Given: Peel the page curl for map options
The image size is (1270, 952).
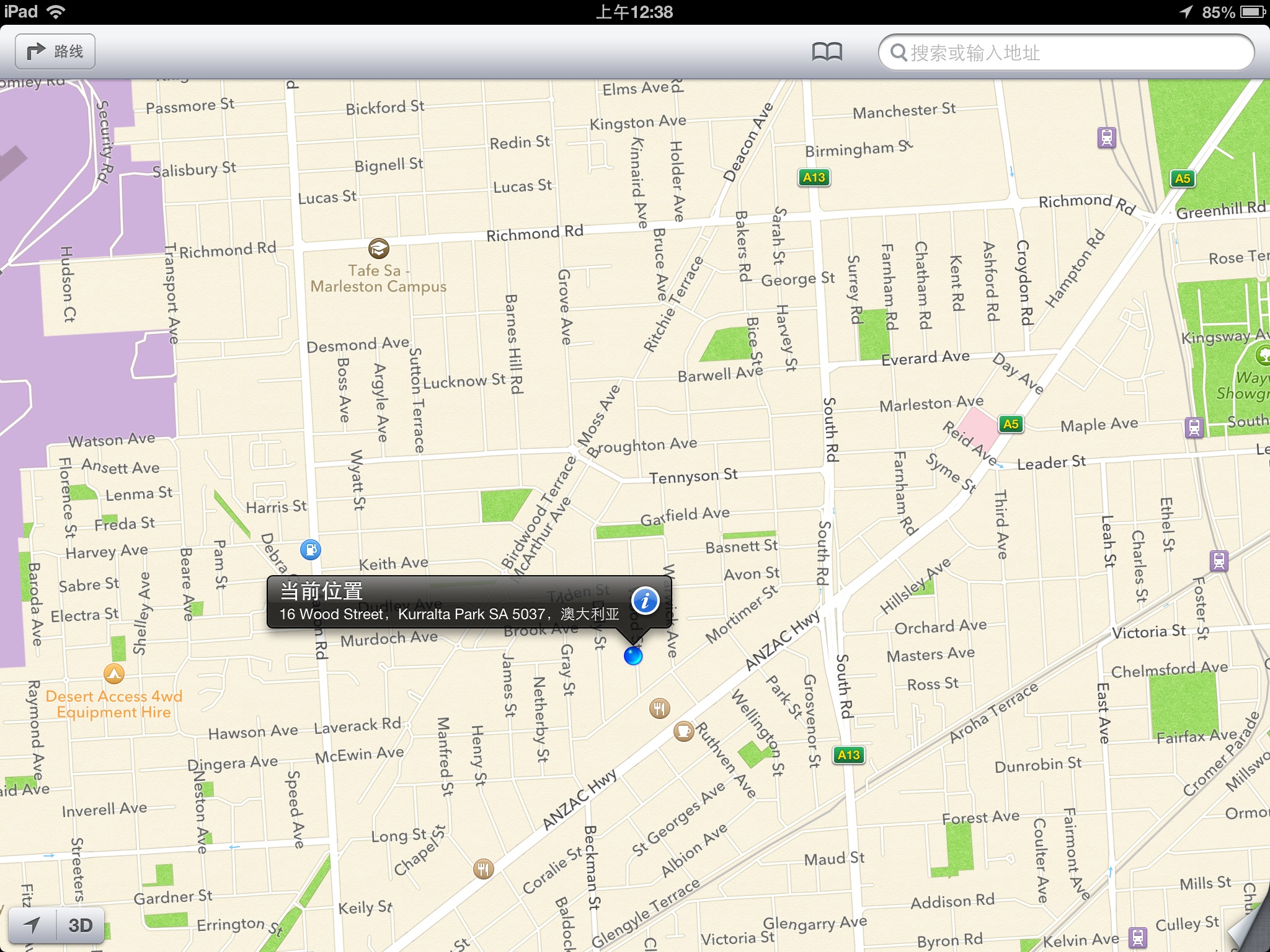Looking at the screenshot, I should click(1249, 929).
